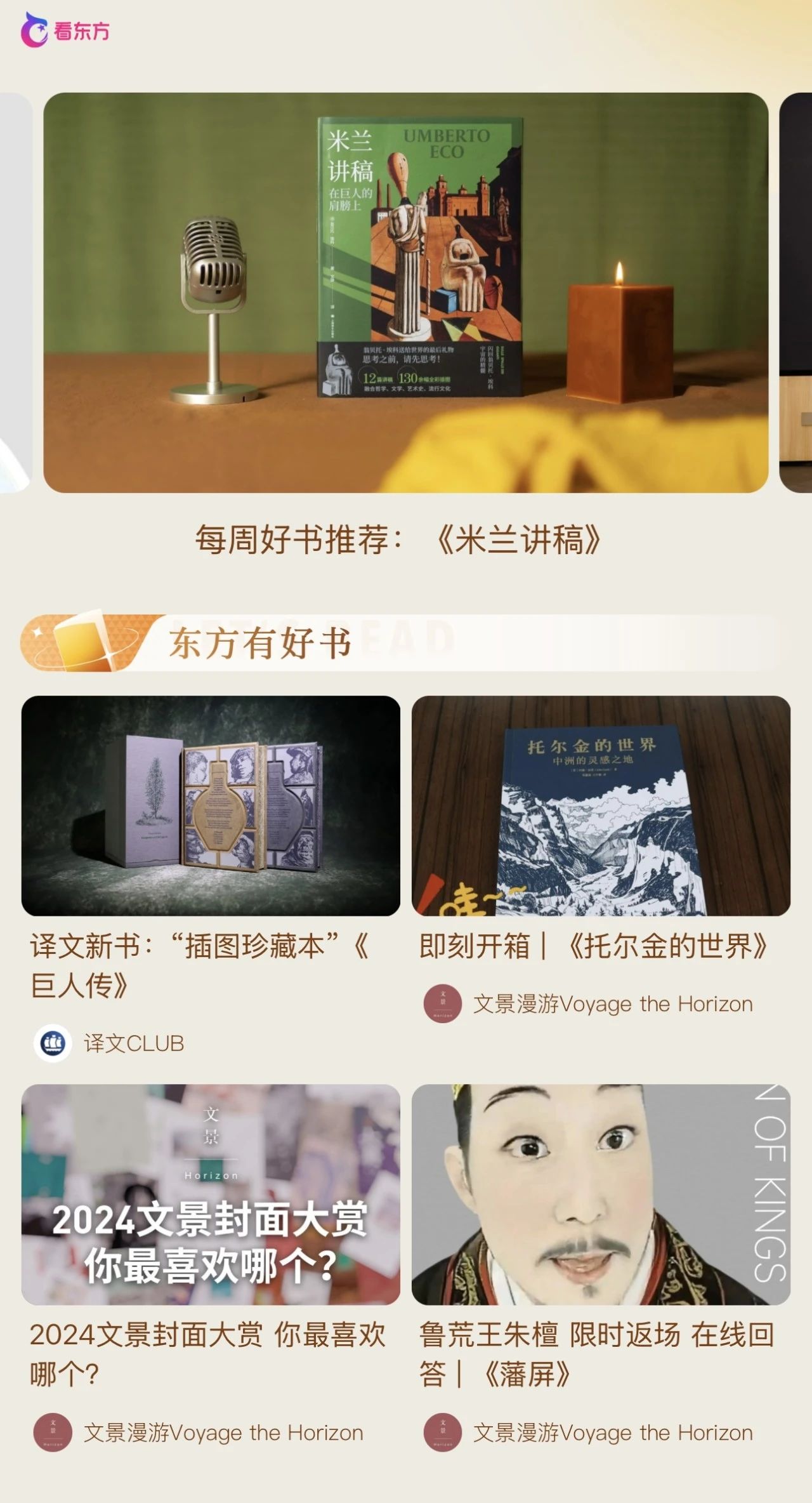The image size is (812, 1503).
Task: Open the 《托尔金的世界》 unboxing card
Action: [x=600, y=805]
